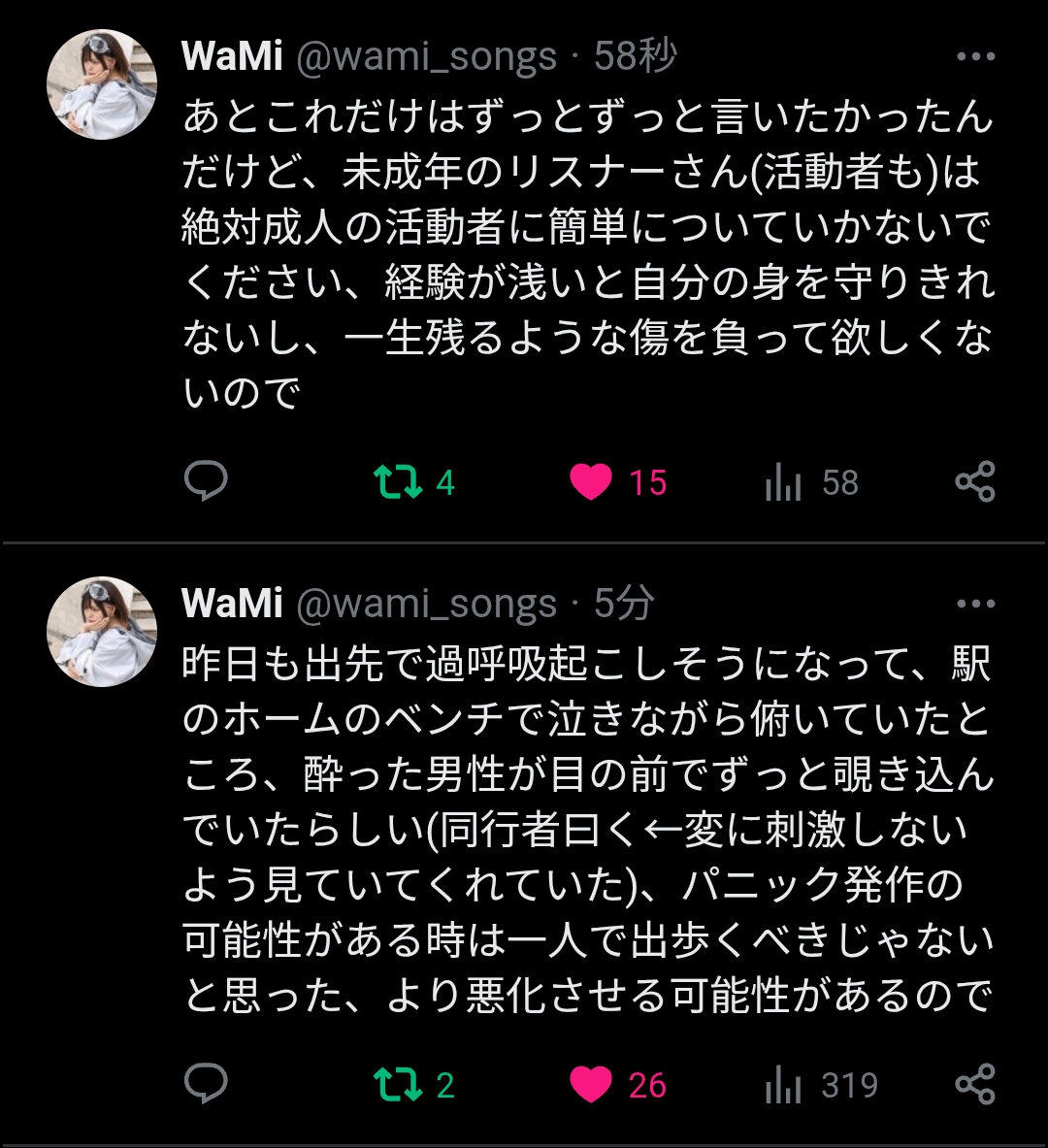This screenshot has width=1048, height=1148.
Task: Unlike the tweet with 15 likes
Action: point(591,482)
